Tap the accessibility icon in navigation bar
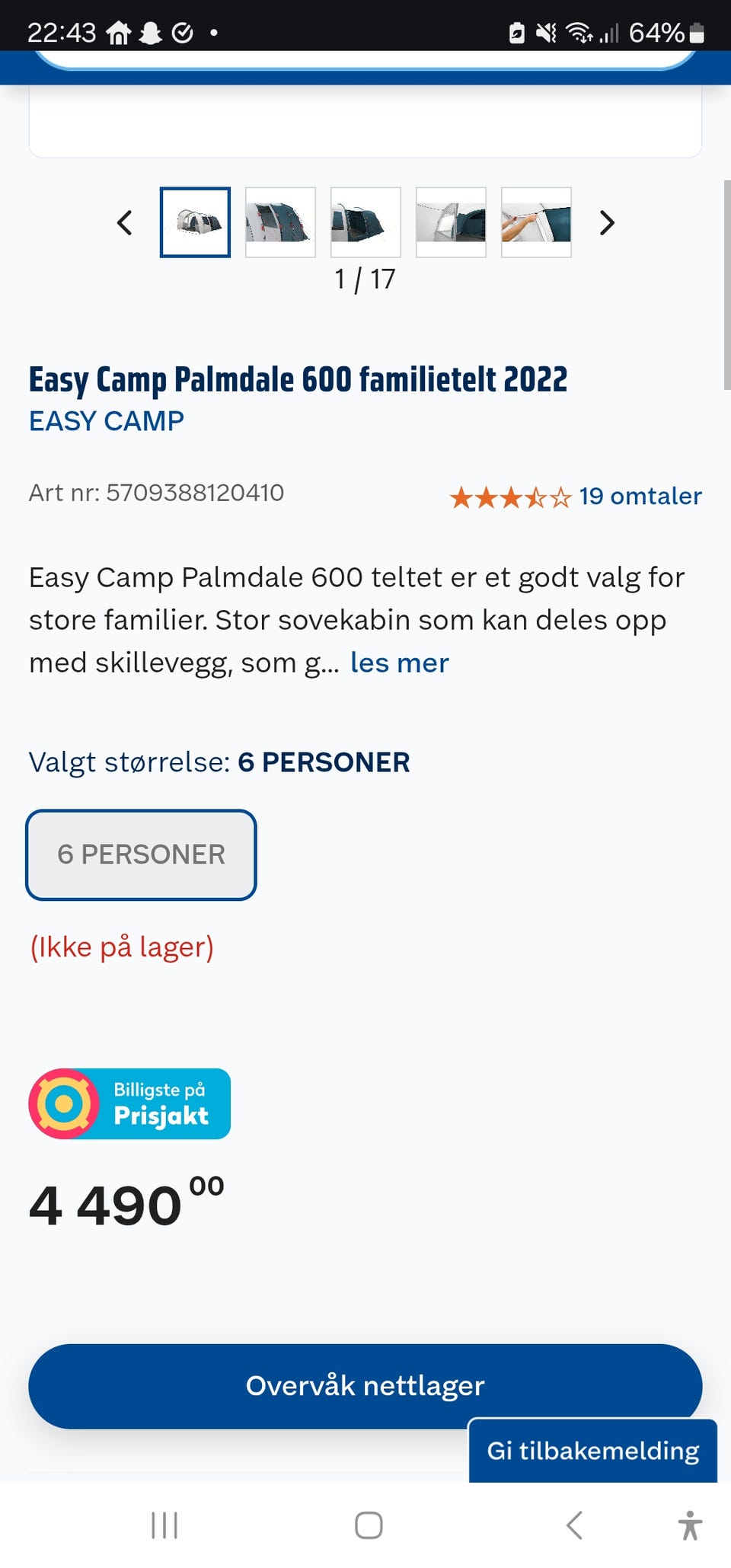The width and height of the screenshot is (731, 1568). pos(691,1525)
